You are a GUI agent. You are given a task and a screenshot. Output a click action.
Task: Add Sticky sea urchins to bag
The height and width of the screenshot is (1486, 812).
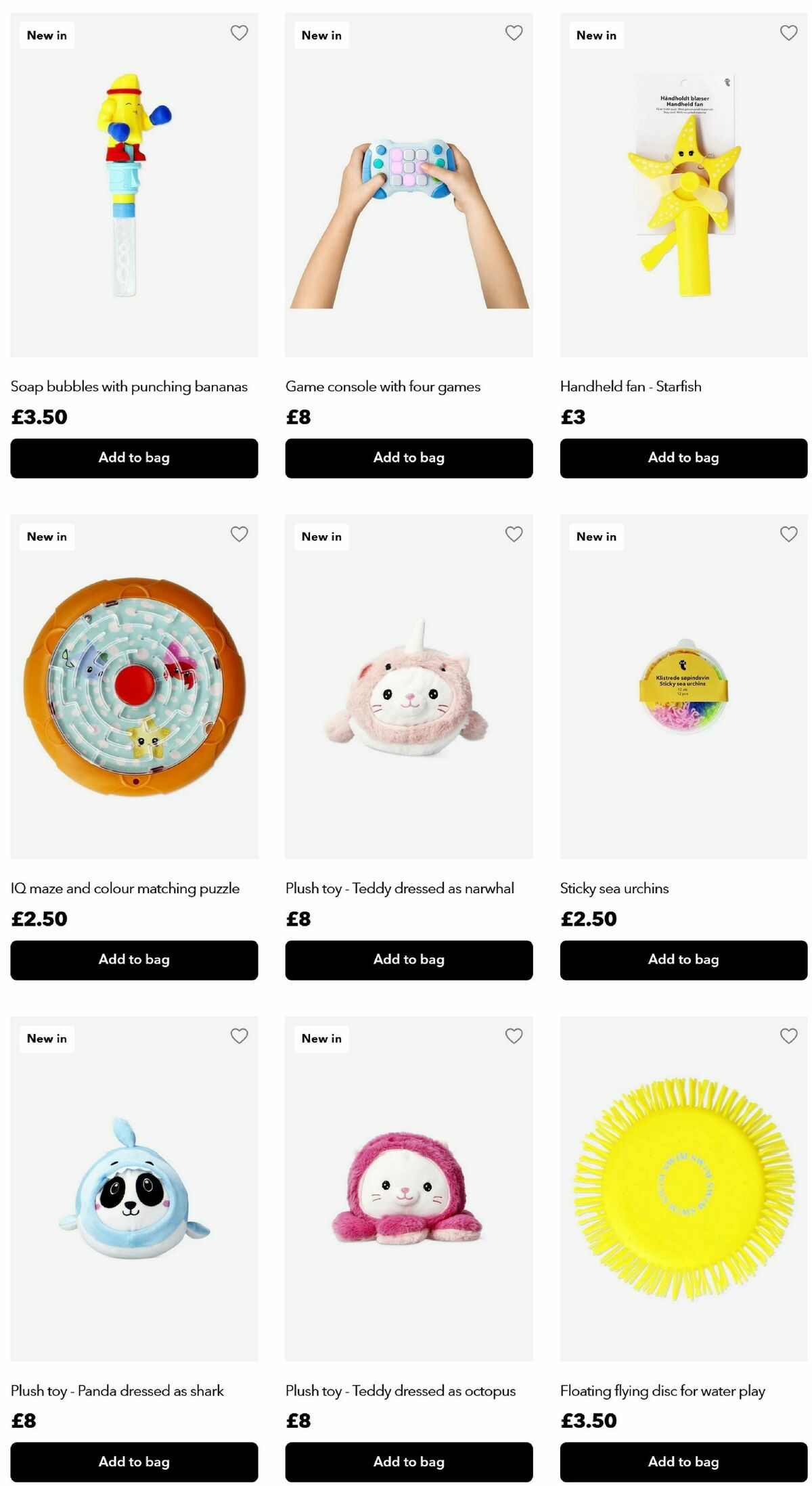[x=683, y=960]
